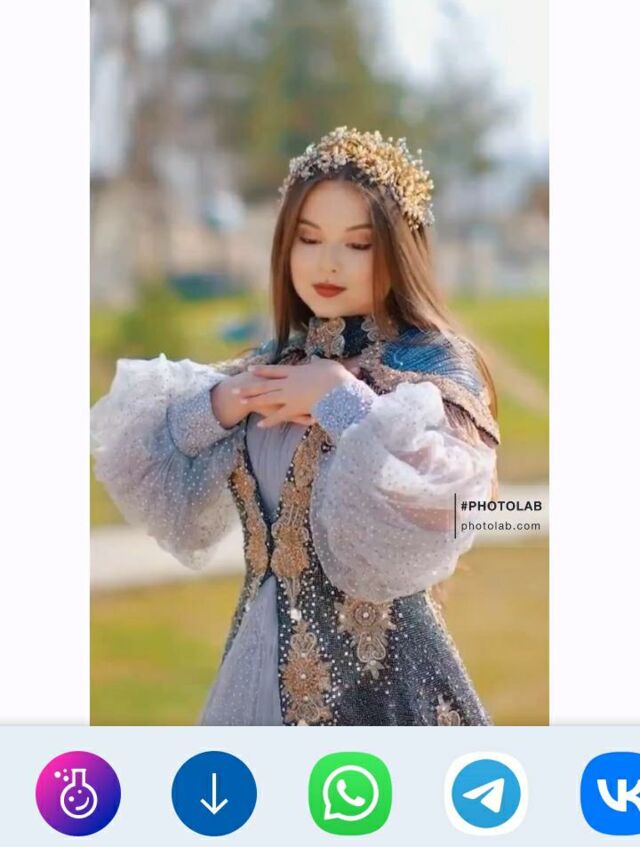Share the photo to VK
This screenshot has height=847, width=640.
coord(612,794)
